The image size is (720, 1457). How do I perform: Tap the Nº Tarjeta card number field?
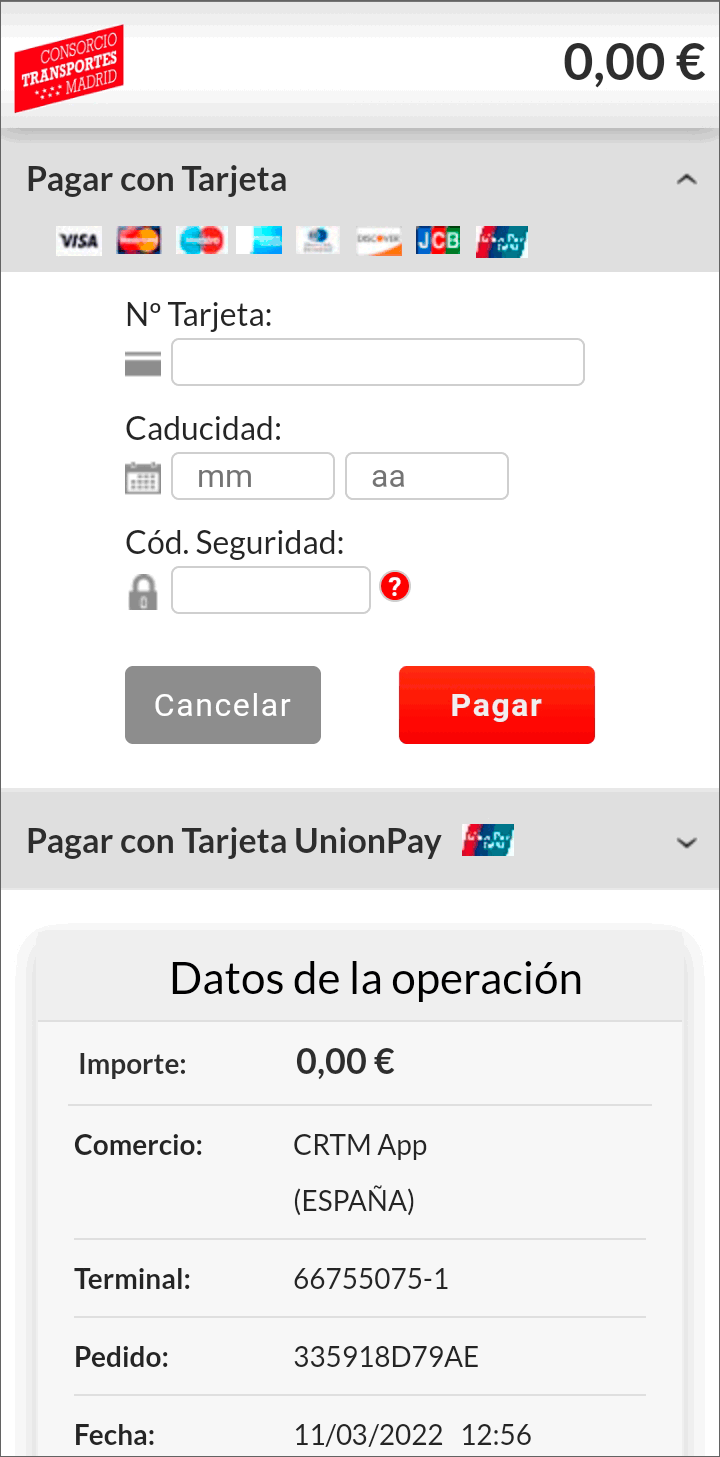pyautogui.click(x=377, y=362)
